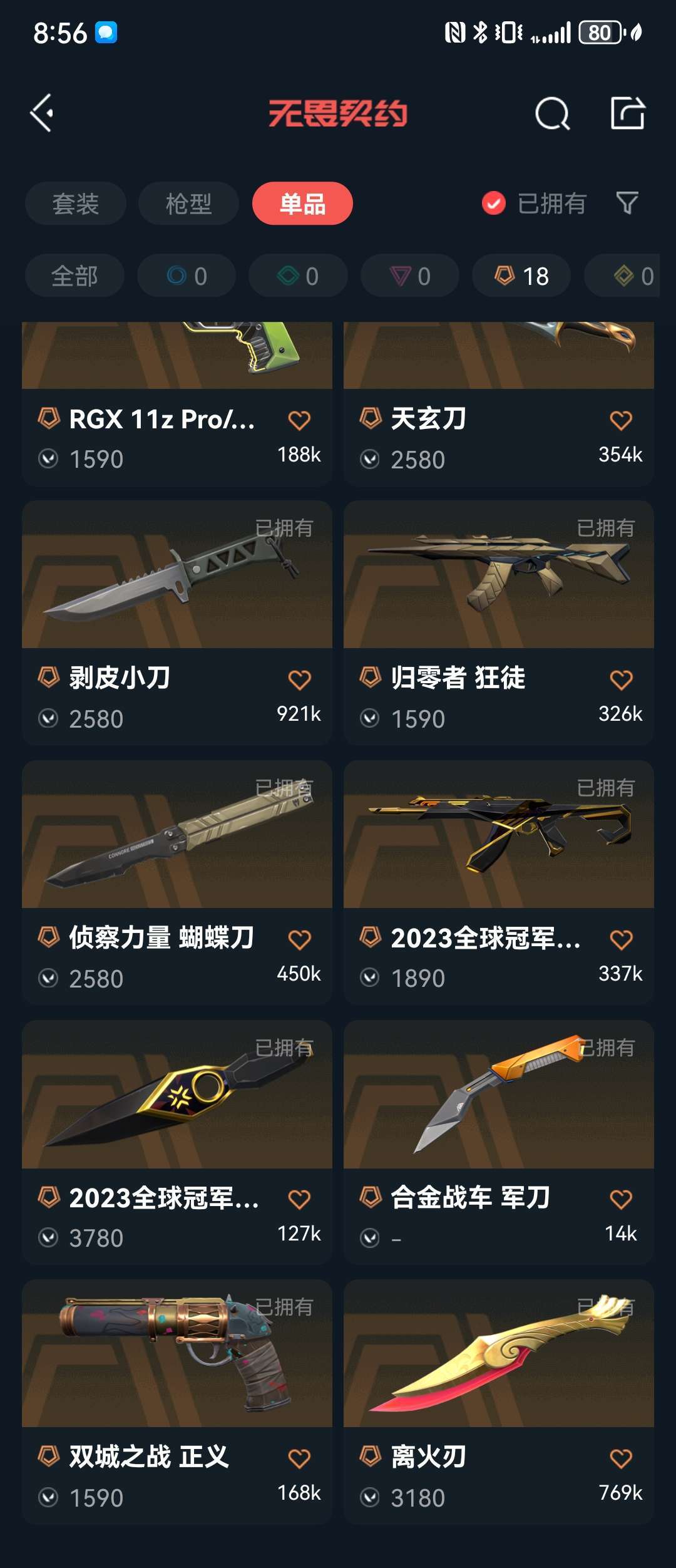Open the filter funnel icon
The height and width of the screenshot is (1568, 676).
click(628, 203)
